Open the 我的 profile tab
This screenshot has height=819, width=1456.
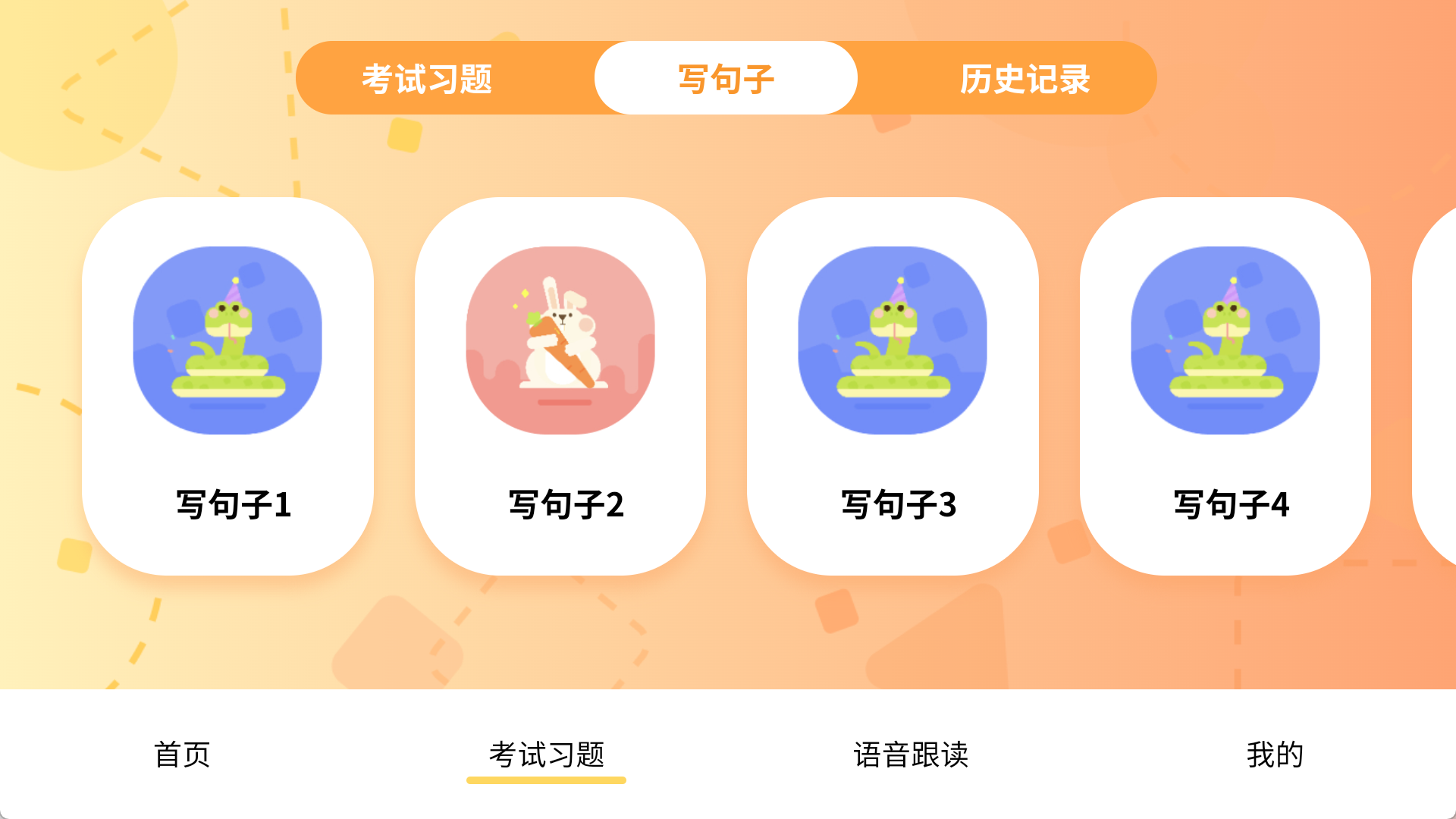coord(1275,755)
